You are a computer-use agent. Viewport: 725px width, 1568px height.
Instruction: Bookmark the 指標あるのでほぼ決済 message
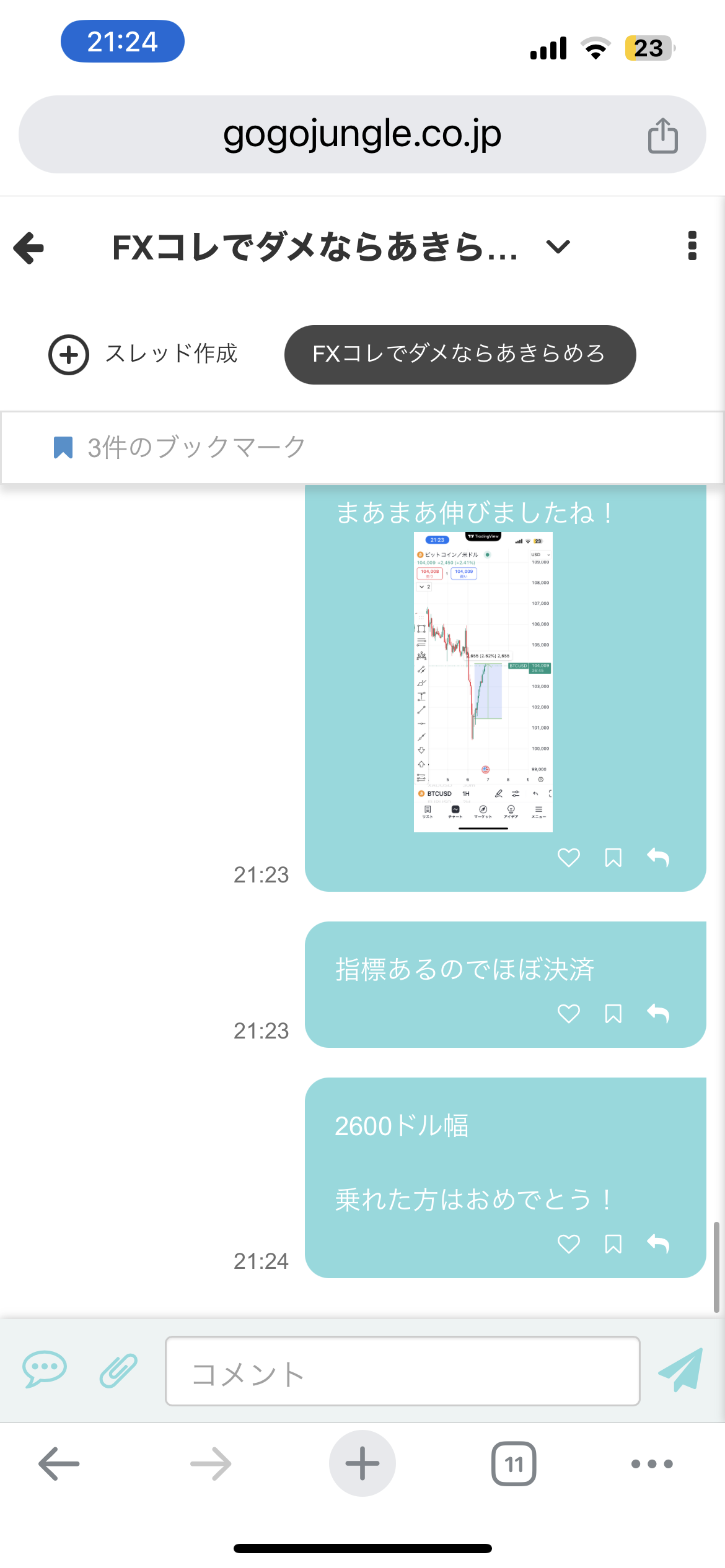(x=613, y=1014)
